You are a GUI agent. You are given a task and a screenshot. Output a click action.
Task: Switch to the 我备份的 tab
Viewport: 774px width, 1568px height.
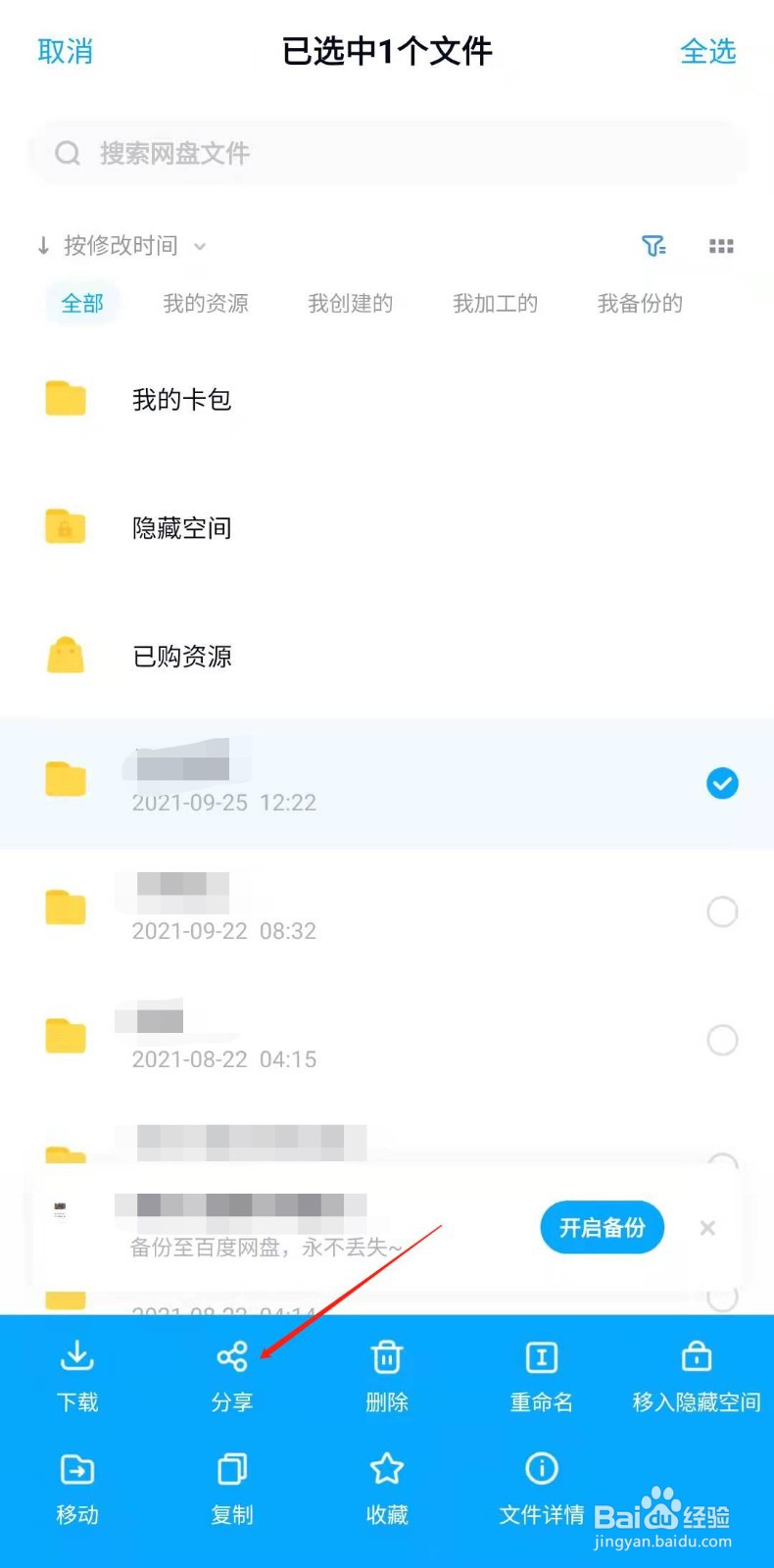pyautogui.click(x=639, y=303)
